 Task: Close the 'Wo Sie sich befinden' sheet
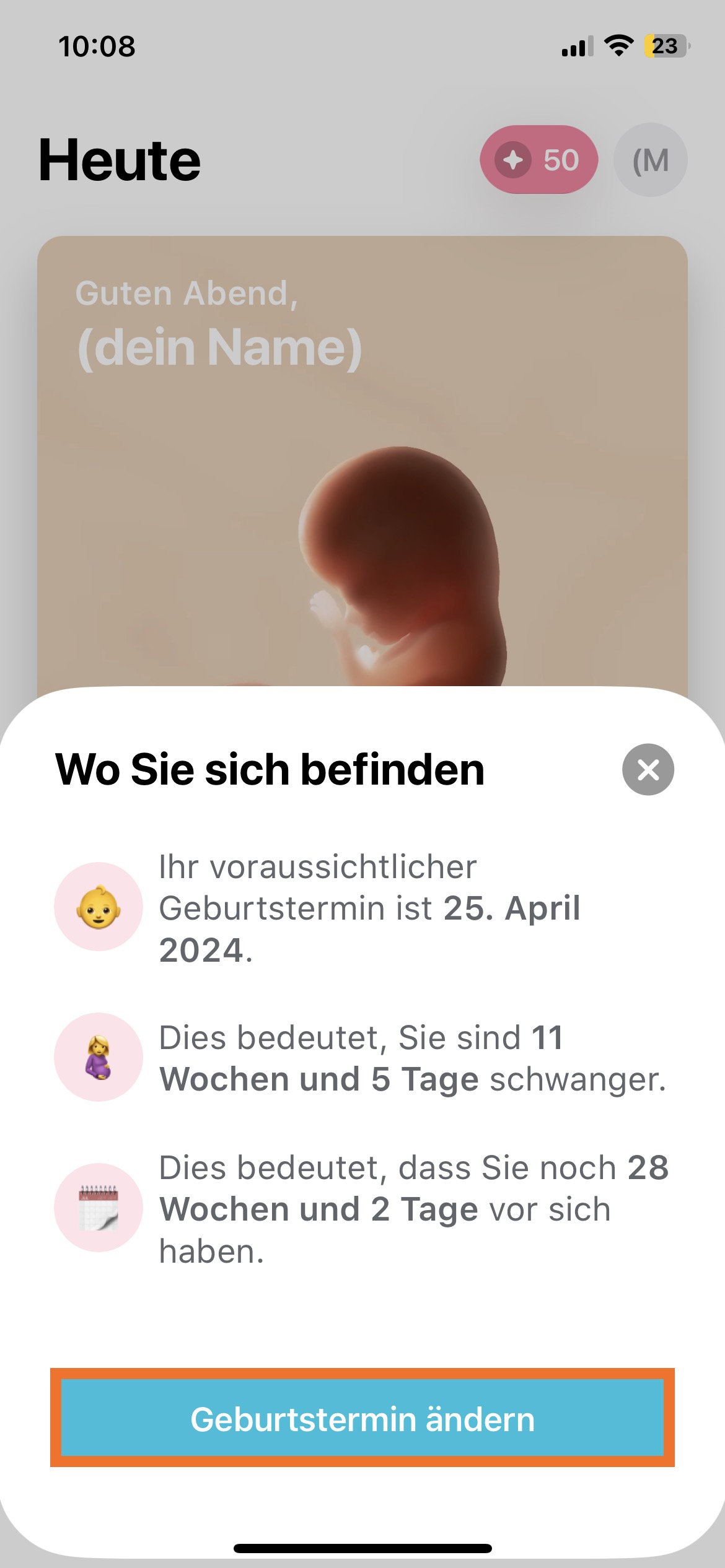click(x=648, y=769)
